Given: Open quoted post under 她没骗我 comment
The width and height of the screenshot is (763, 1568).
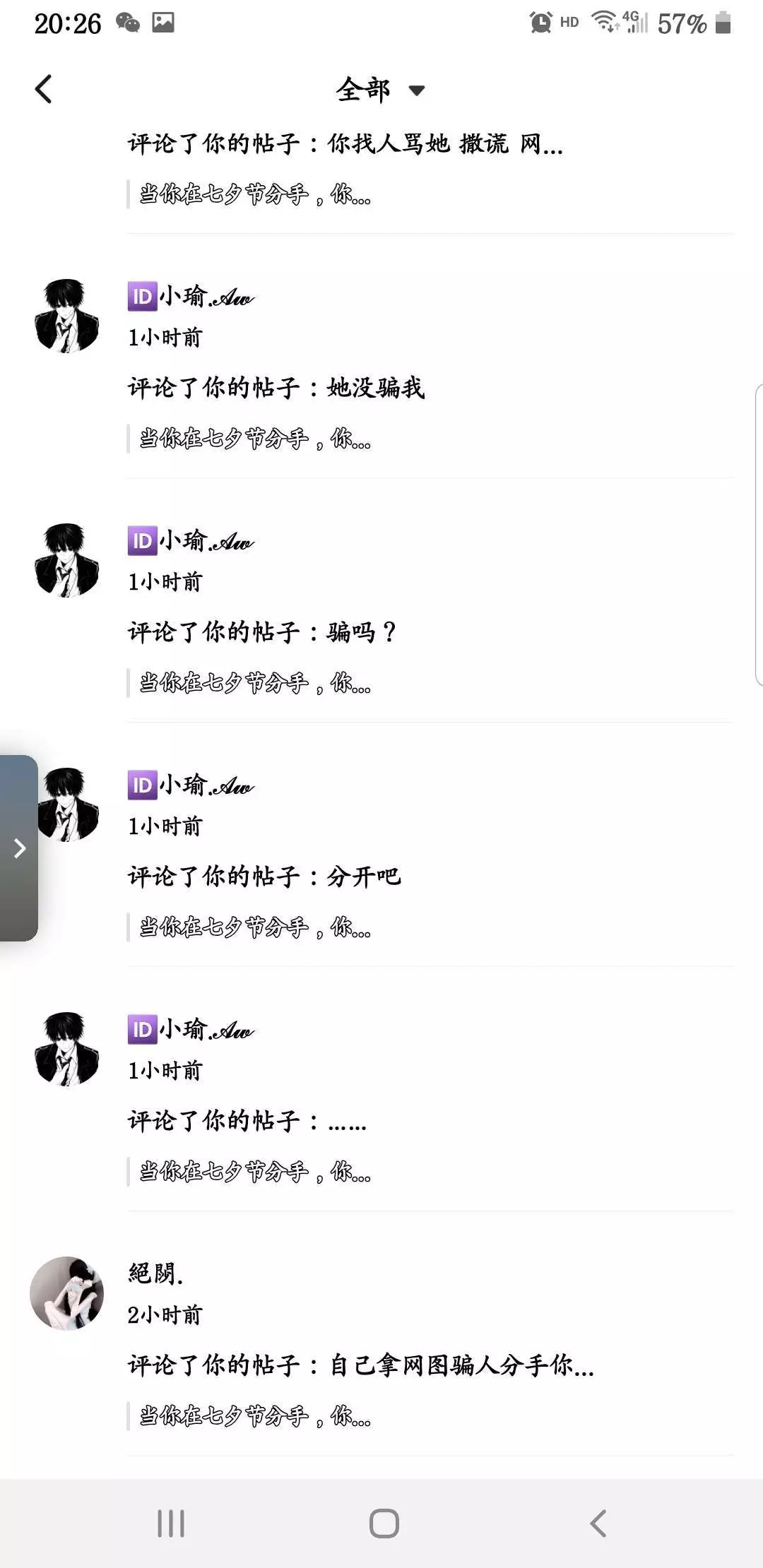Looking at the screenshot, I should [254, 439].
